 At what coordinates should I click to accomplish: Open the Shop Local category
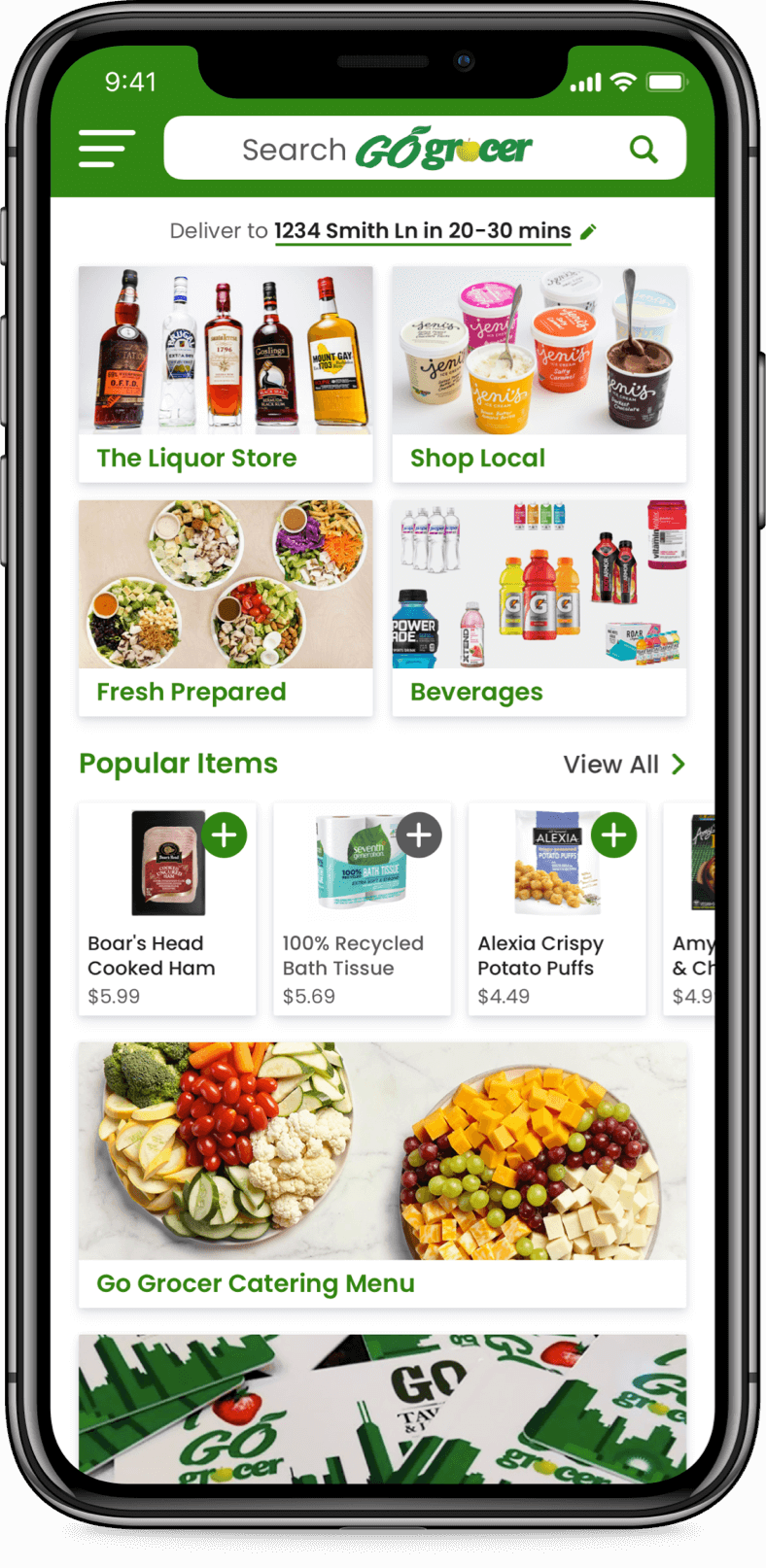[539, 374]
